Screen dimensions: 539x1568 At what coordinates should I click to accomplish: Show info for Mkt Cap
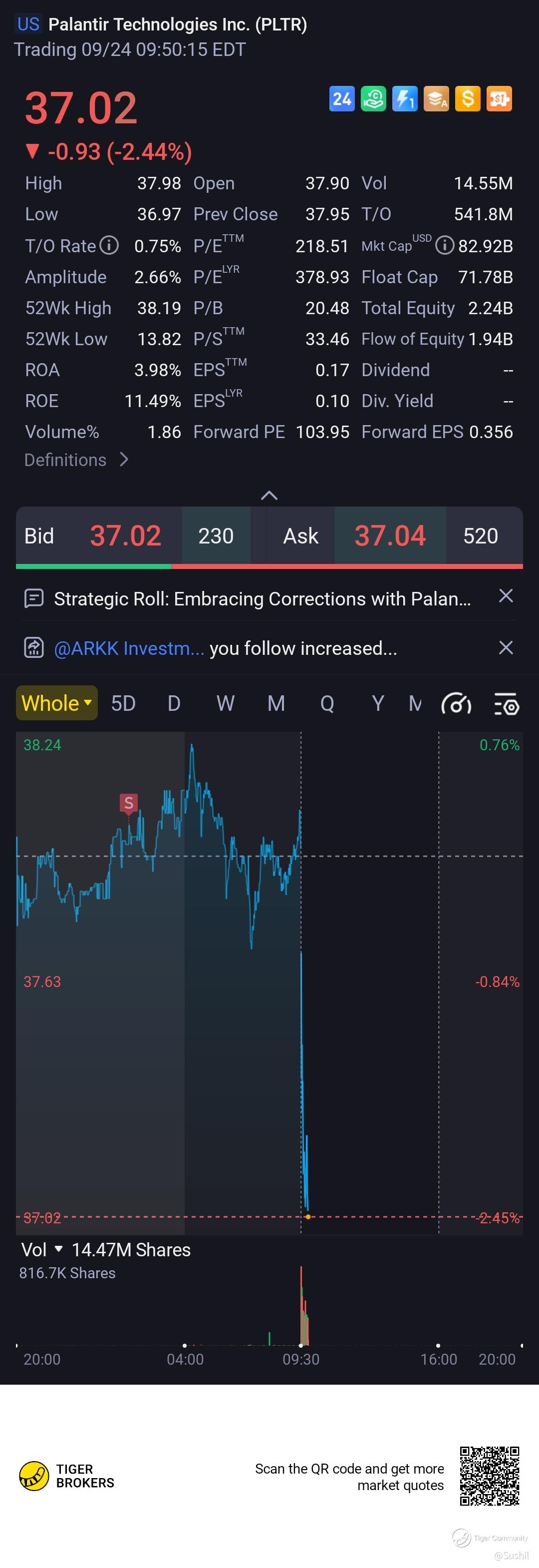[x=445, y=245]
